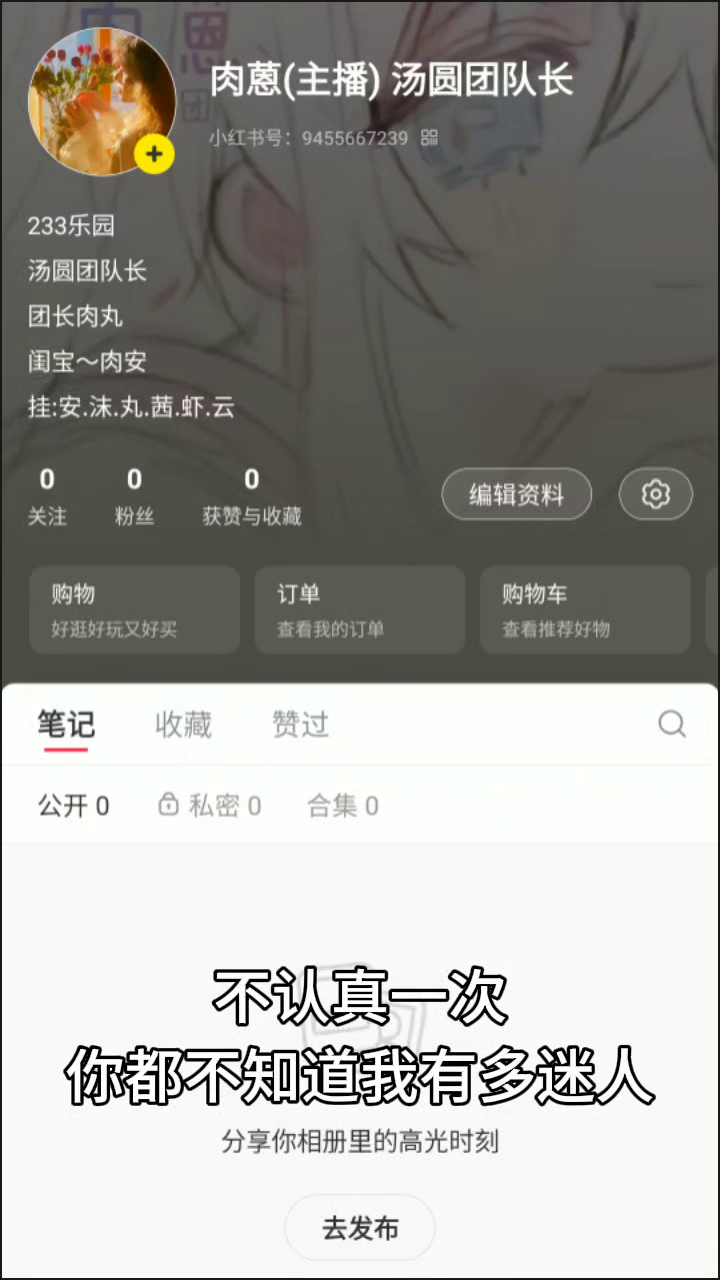Open 获赞与收藏 stats

[x=252, y=497]
